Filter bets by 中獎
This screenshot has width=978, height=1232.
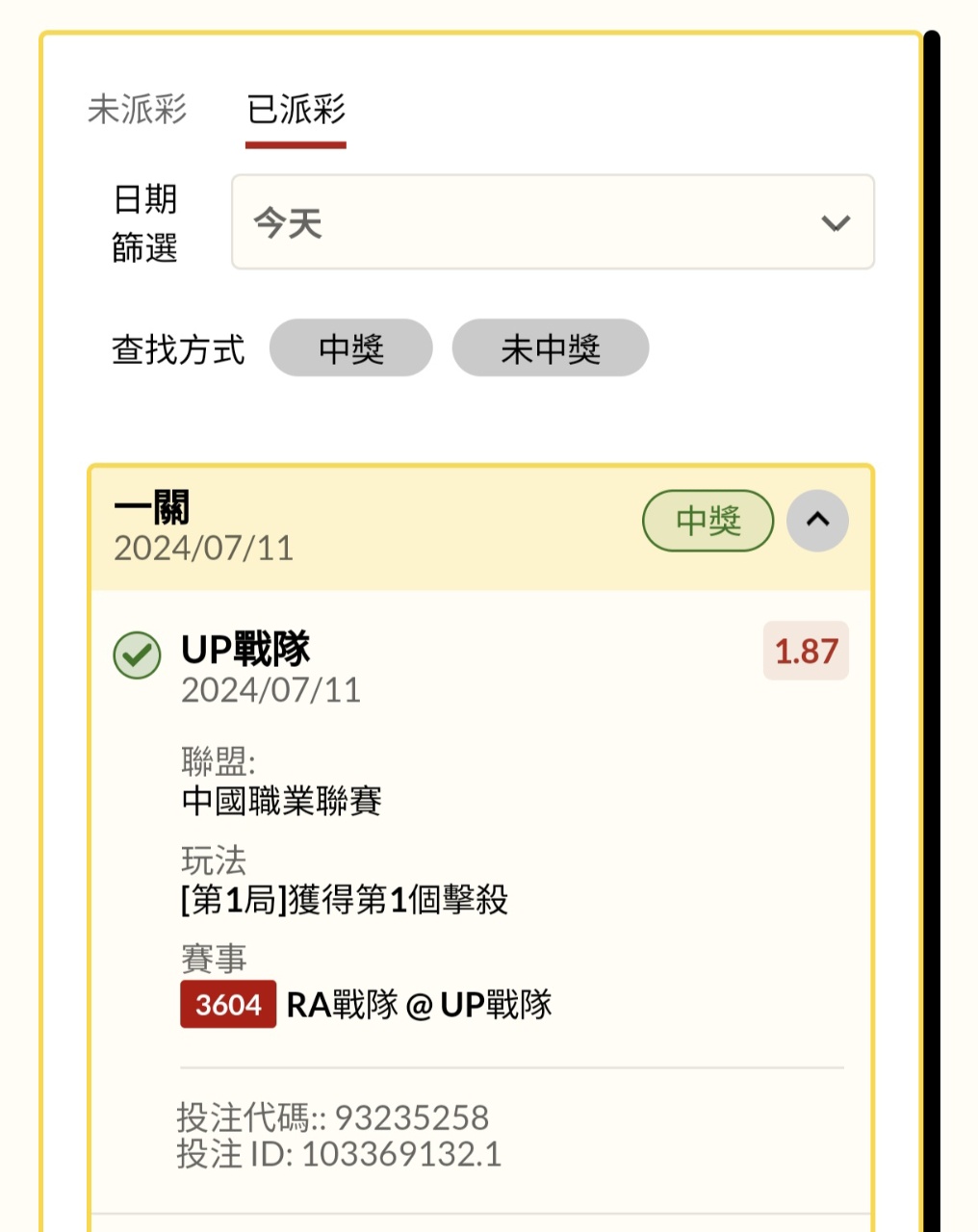[x=350, y=348]
